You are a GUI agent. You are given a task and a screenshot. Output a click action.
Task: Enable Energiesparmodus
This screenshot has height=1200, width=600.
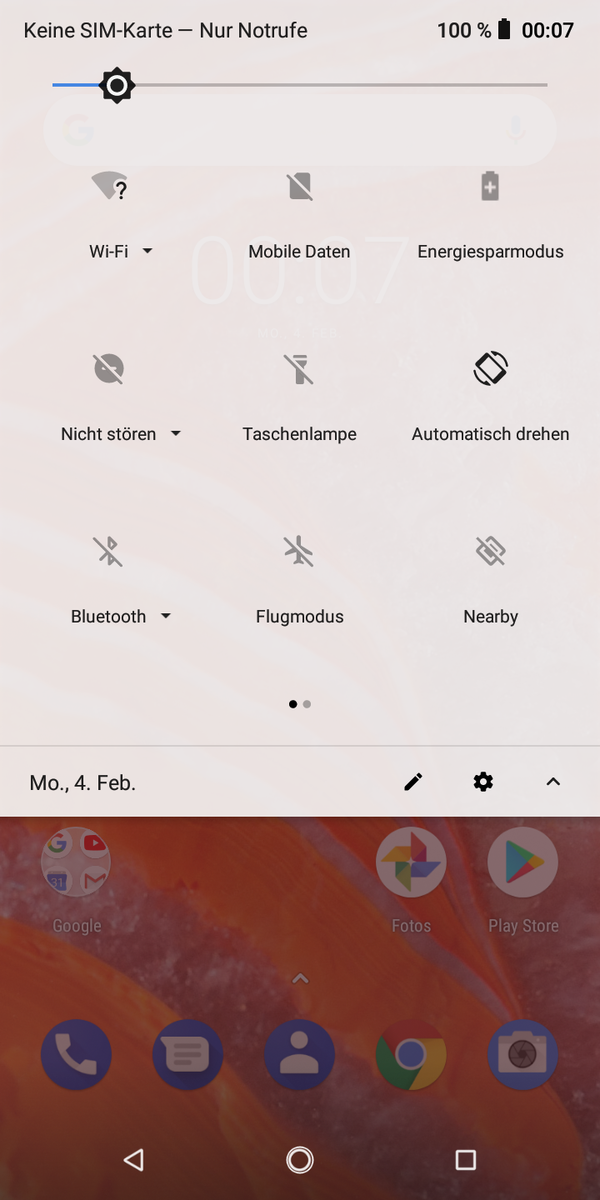490,186
